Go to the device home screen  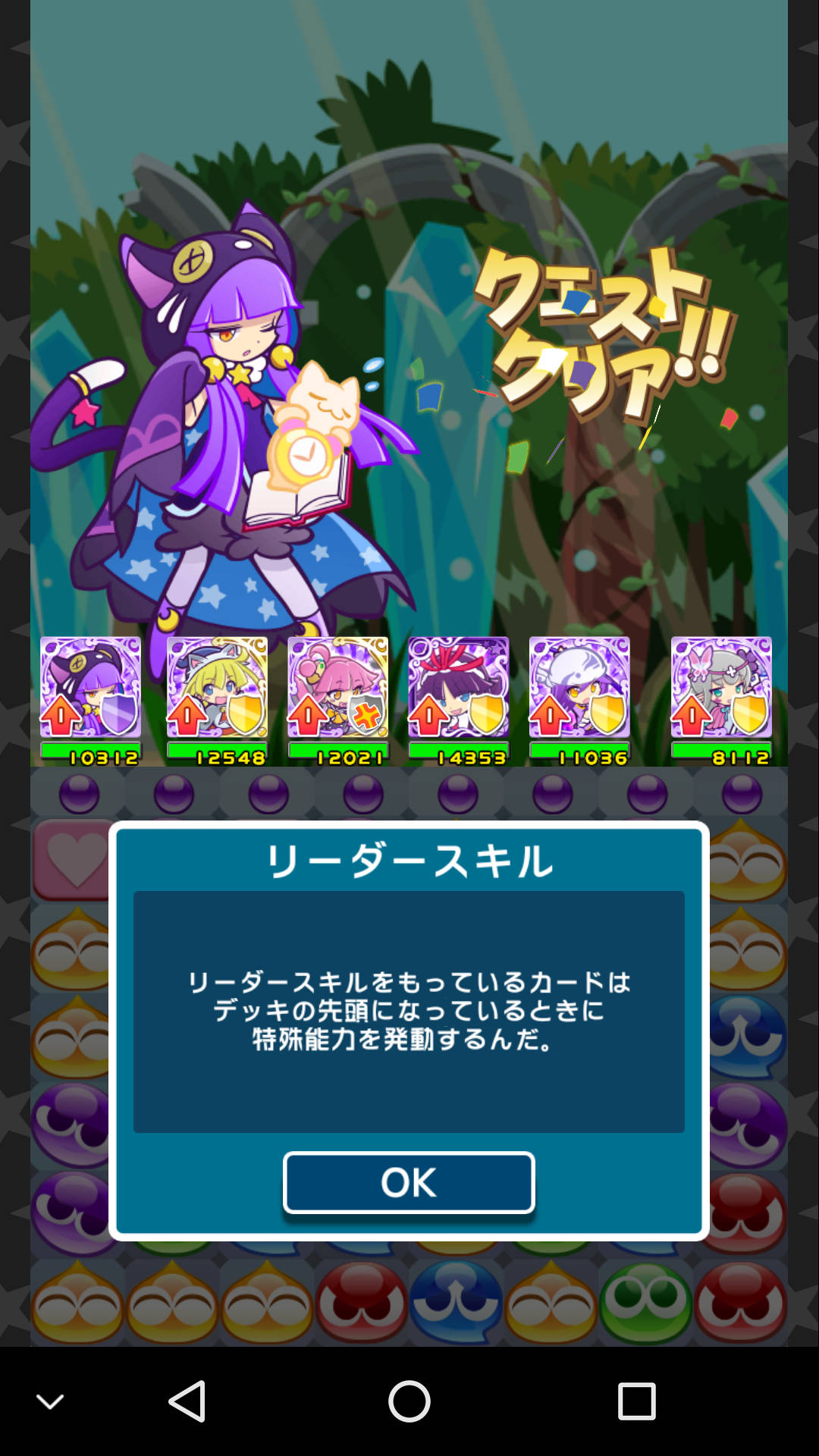coord(409,1401)
